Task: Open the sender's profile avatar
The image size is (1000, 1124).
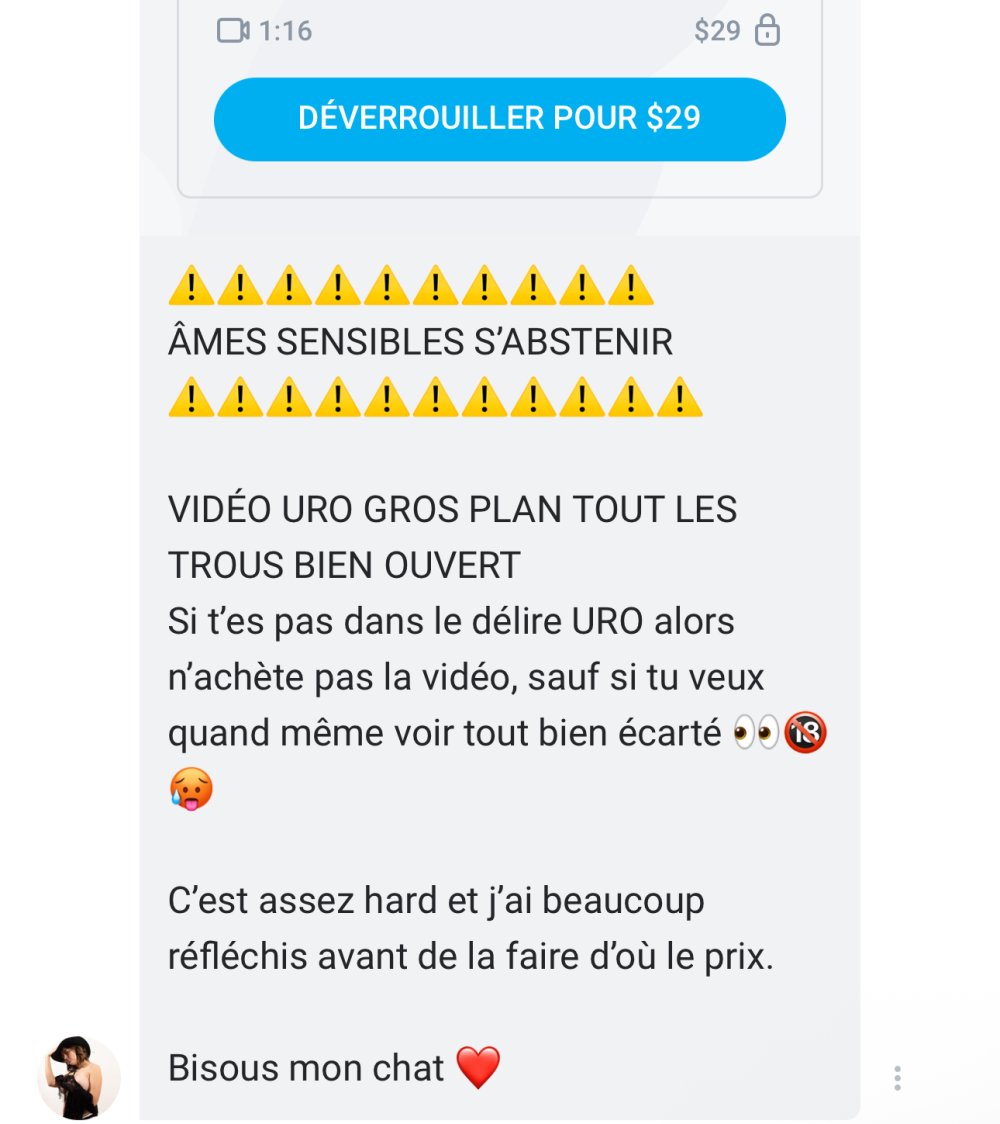Action: pos(79,1078)
